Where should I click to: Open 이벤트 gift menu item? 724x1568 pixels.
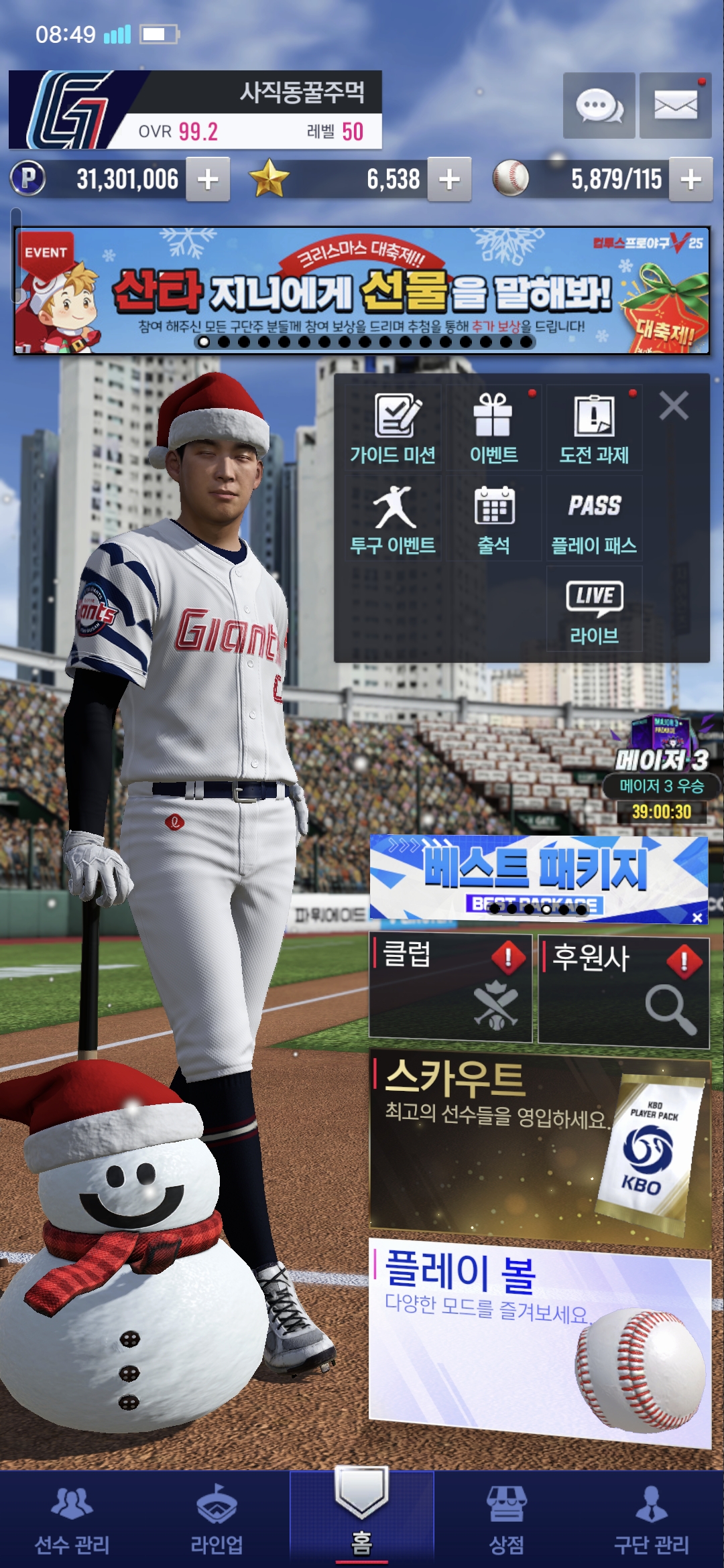(494, 429)
